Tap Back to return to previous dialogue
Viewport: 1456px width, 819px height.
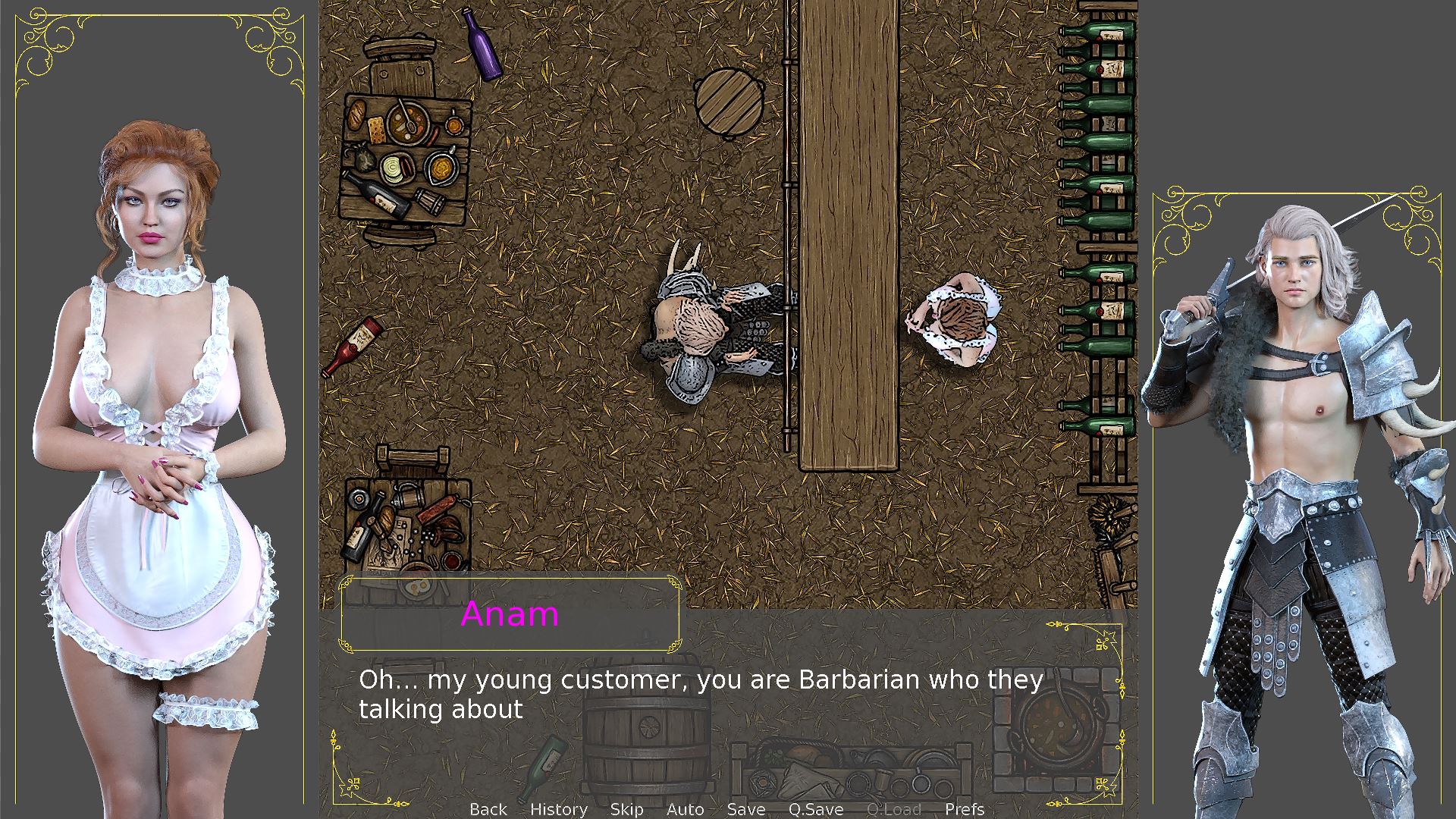(x=488, y=809)
